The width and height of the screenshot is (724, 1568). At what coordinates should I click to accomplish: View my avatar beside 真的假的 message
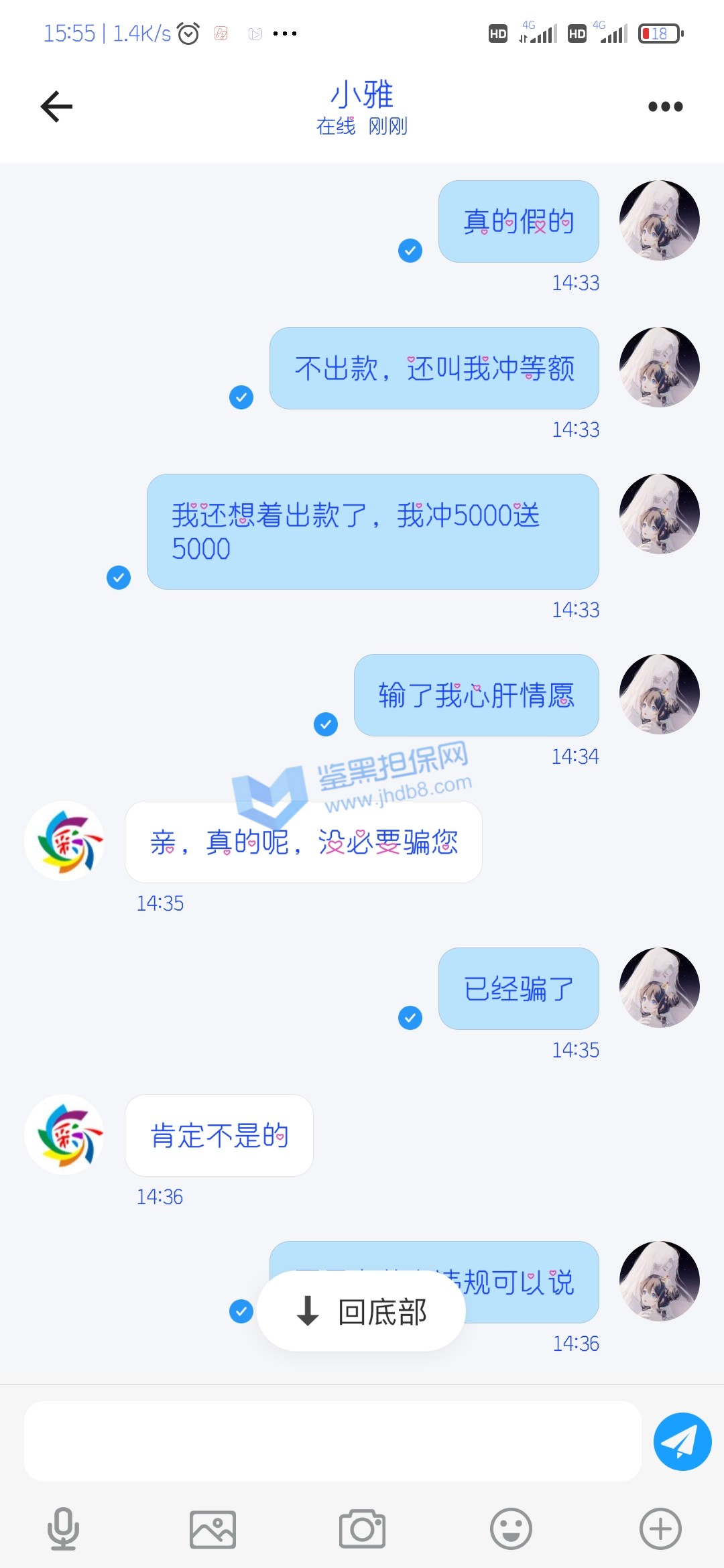(659, 220)
